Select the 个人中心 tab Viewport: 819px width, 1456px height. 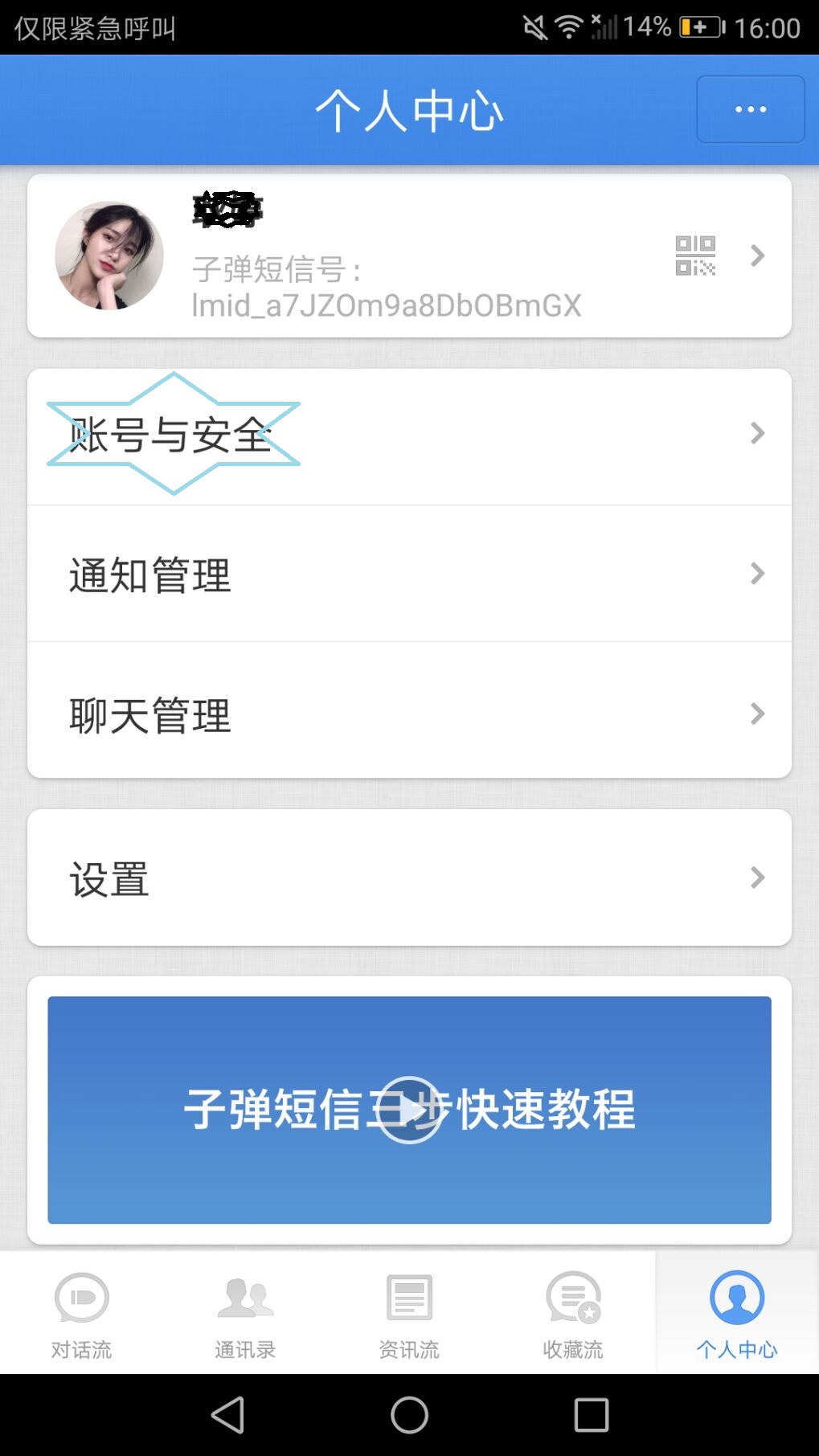pos(736,1313)
